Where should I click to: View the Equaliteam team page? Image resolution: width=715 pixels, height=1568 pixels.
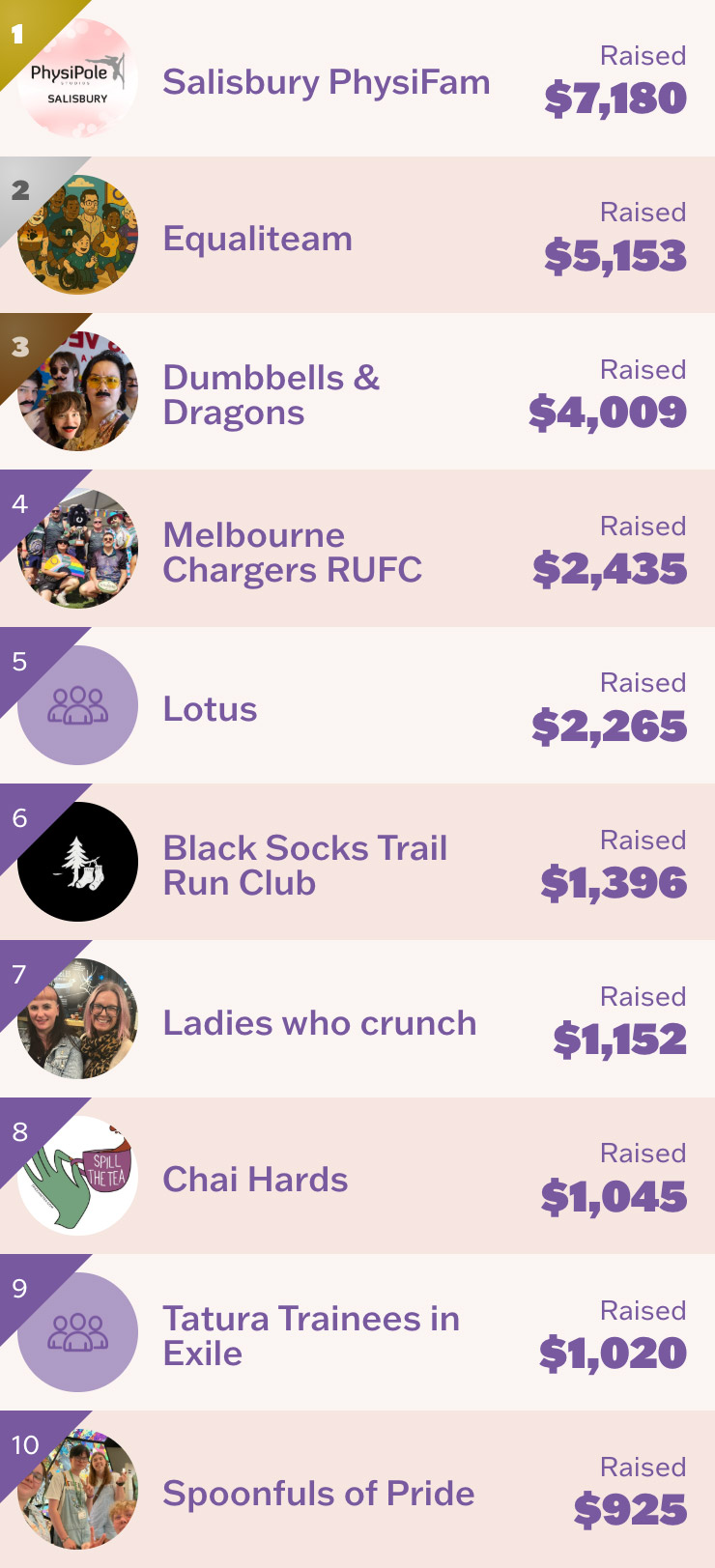coord(257,239)
